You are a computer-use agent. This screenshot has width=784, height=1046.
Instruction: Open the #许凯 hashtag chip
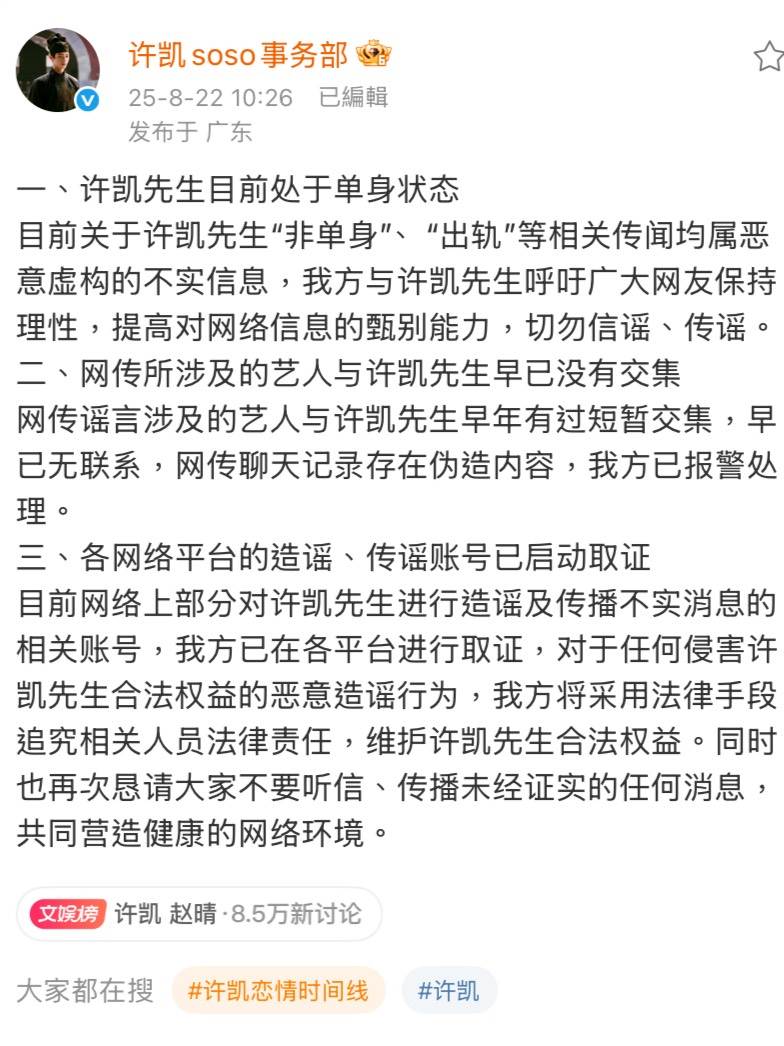click(448, 991)
